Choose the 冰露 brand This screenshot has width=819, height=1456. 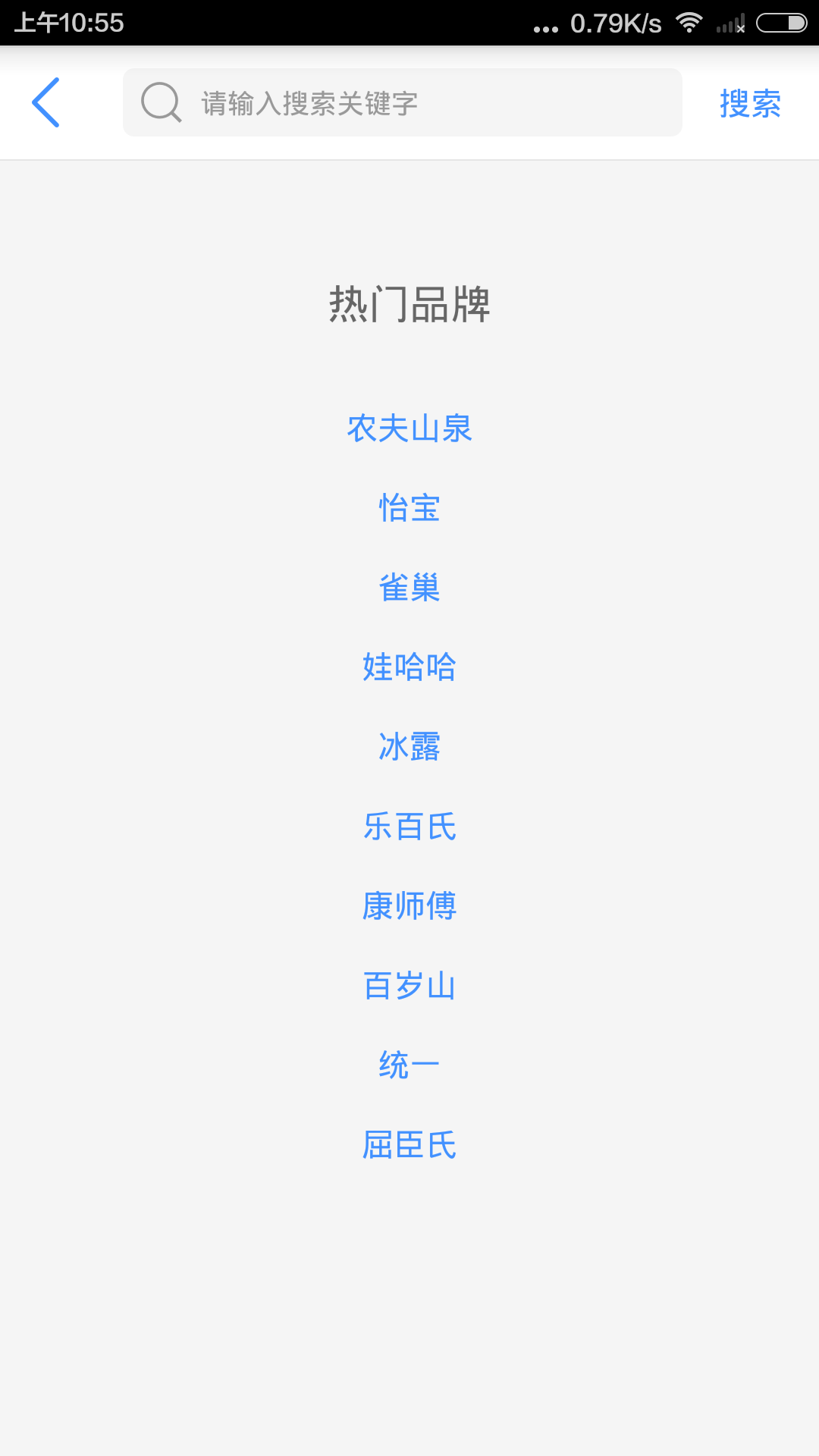point(409,747)
